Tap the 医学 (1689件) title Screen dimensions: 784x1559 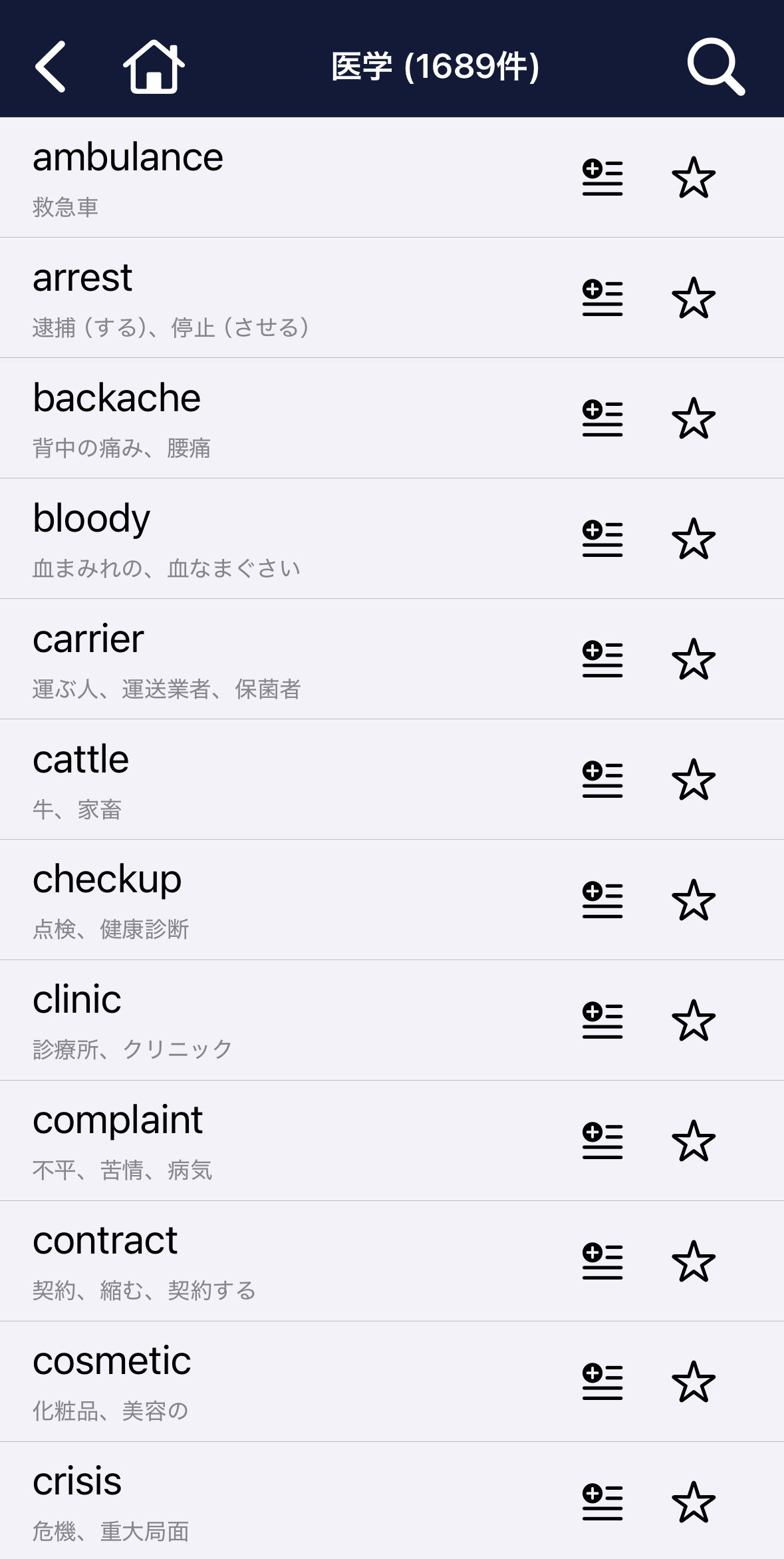tap(433, 65)
